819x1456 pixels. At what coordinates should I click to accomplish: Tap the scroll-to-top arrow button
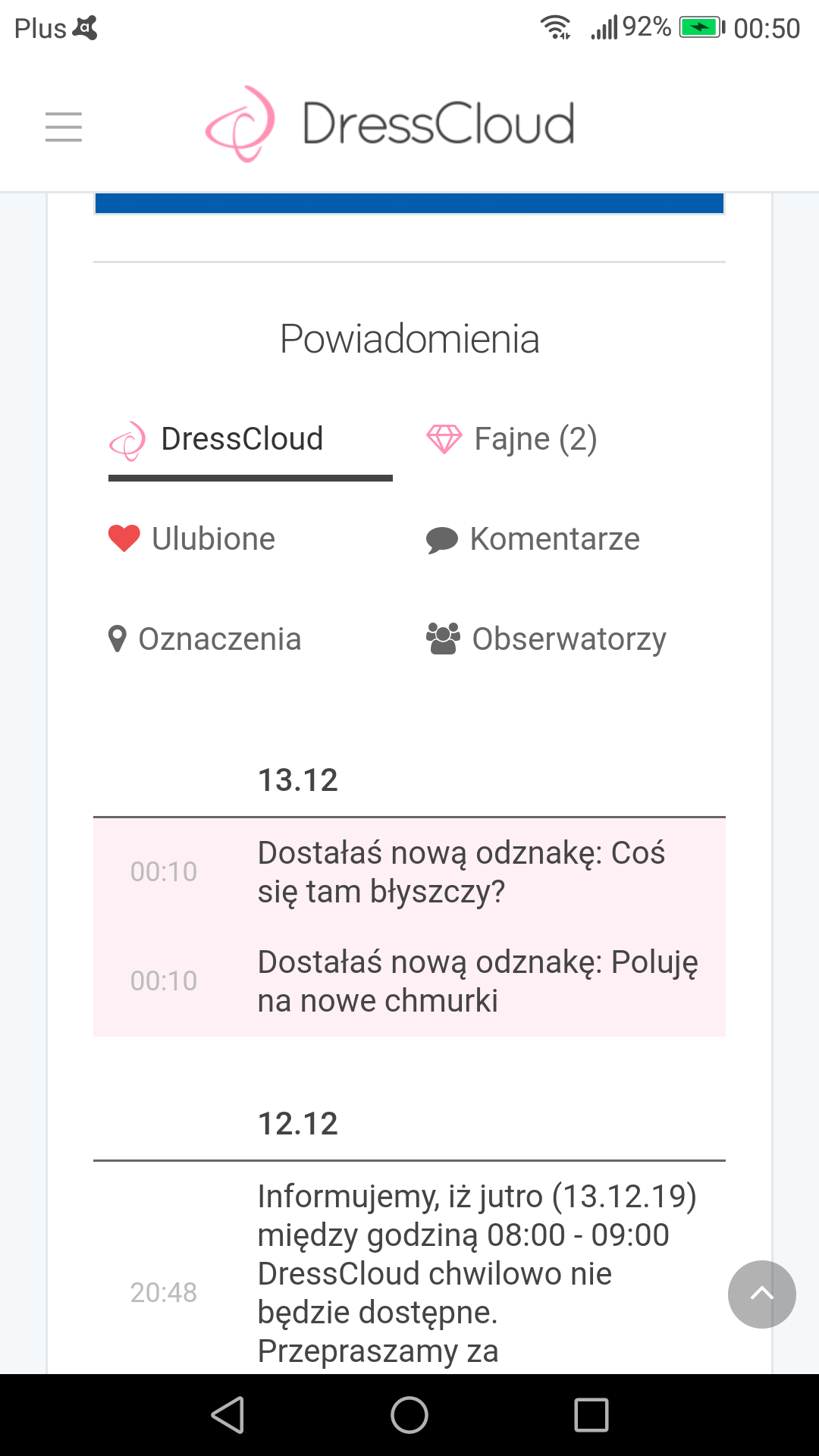click(x=761, y=1295)
